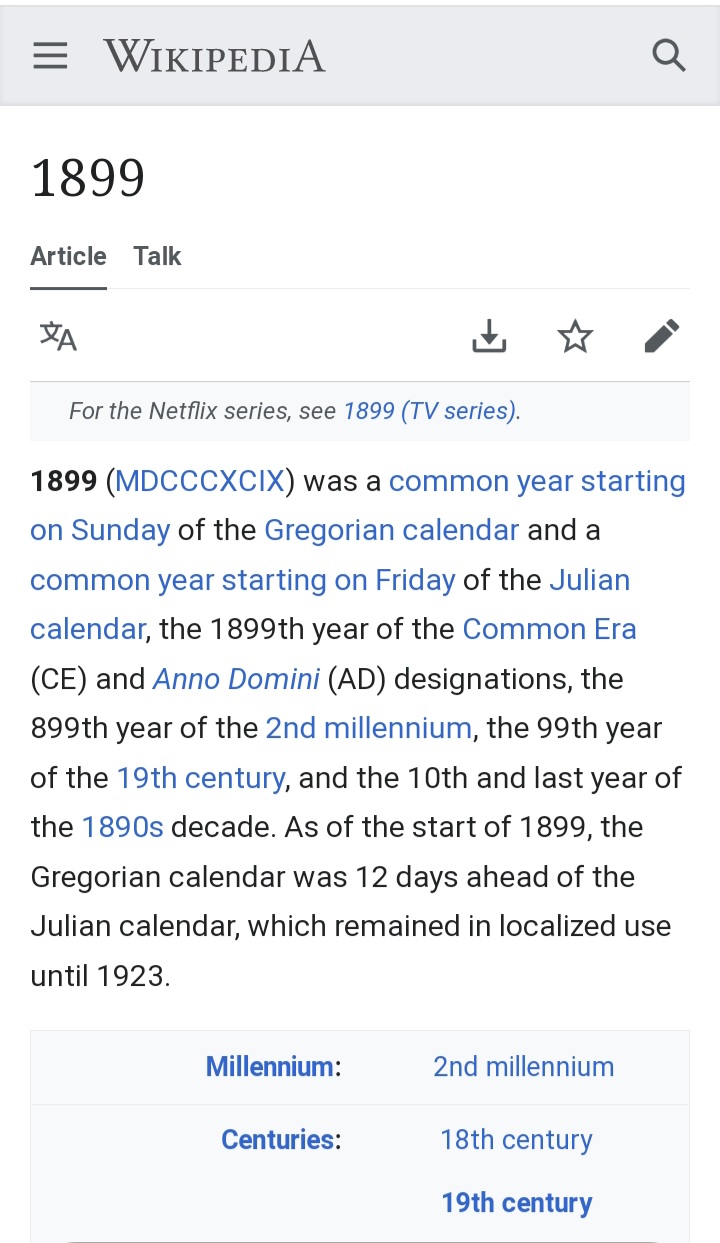720x1243 pixels.
Task: Open the Anno Domini link
Action: point(236,679)
